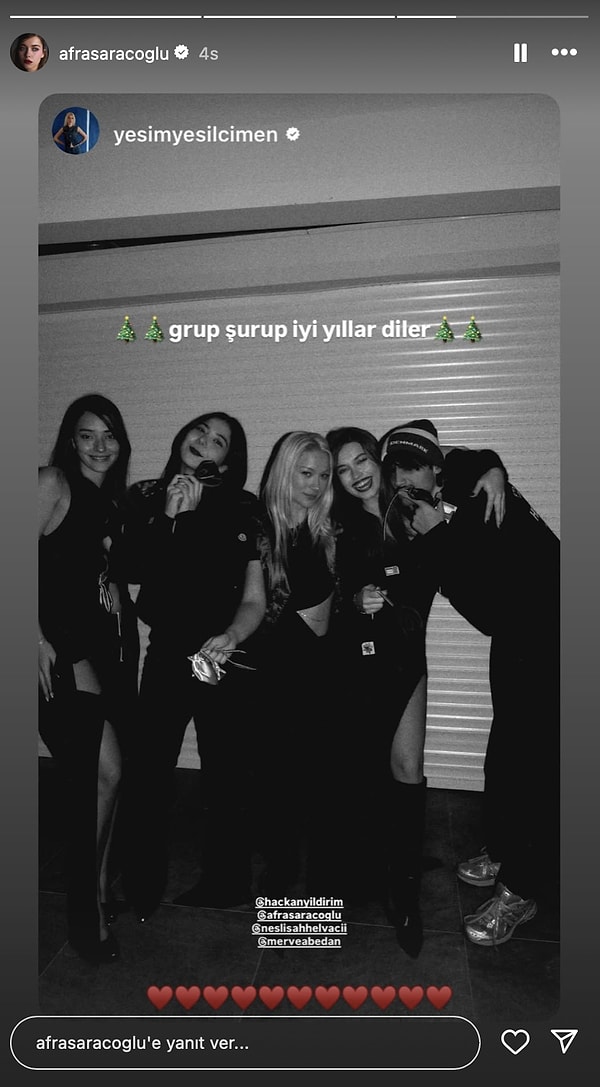This screenshot has height=1087, width=600.
Task: Like this story with the heart
Action: coord(515,1042)
